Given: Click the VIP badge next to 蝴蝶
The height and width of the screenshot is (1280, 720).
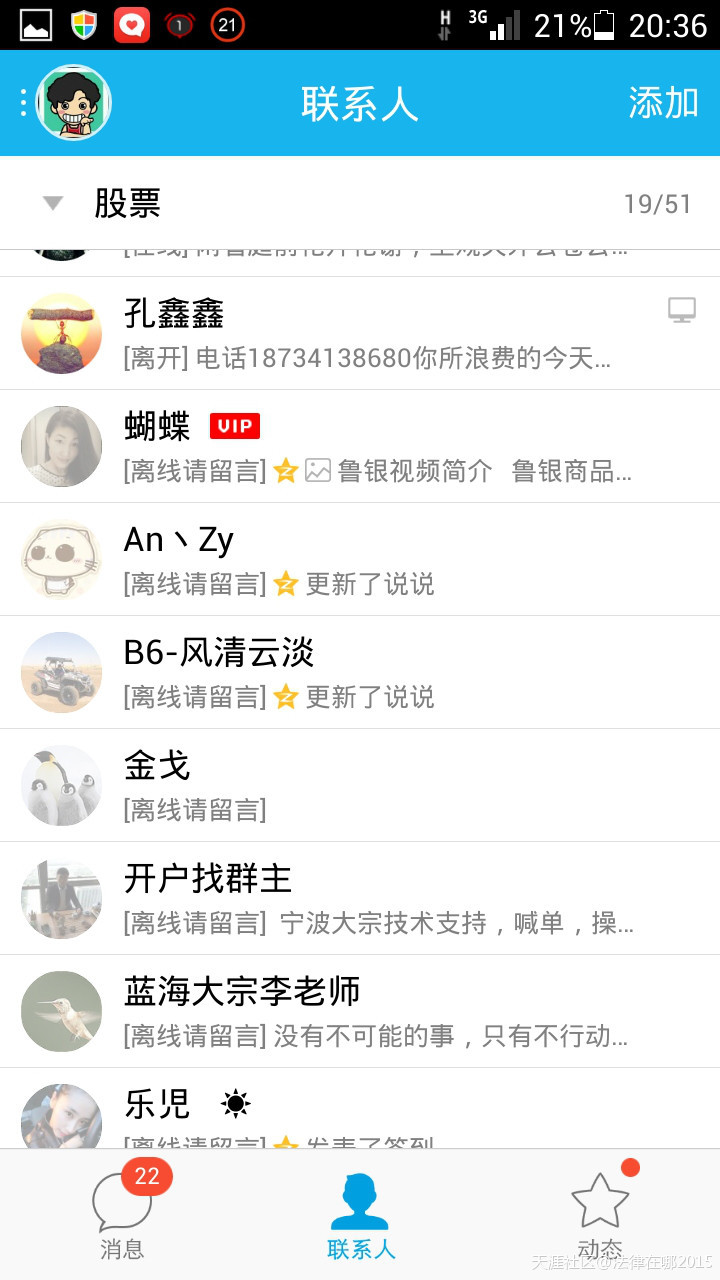Looking at the screenshot, I should coord(234,426).
